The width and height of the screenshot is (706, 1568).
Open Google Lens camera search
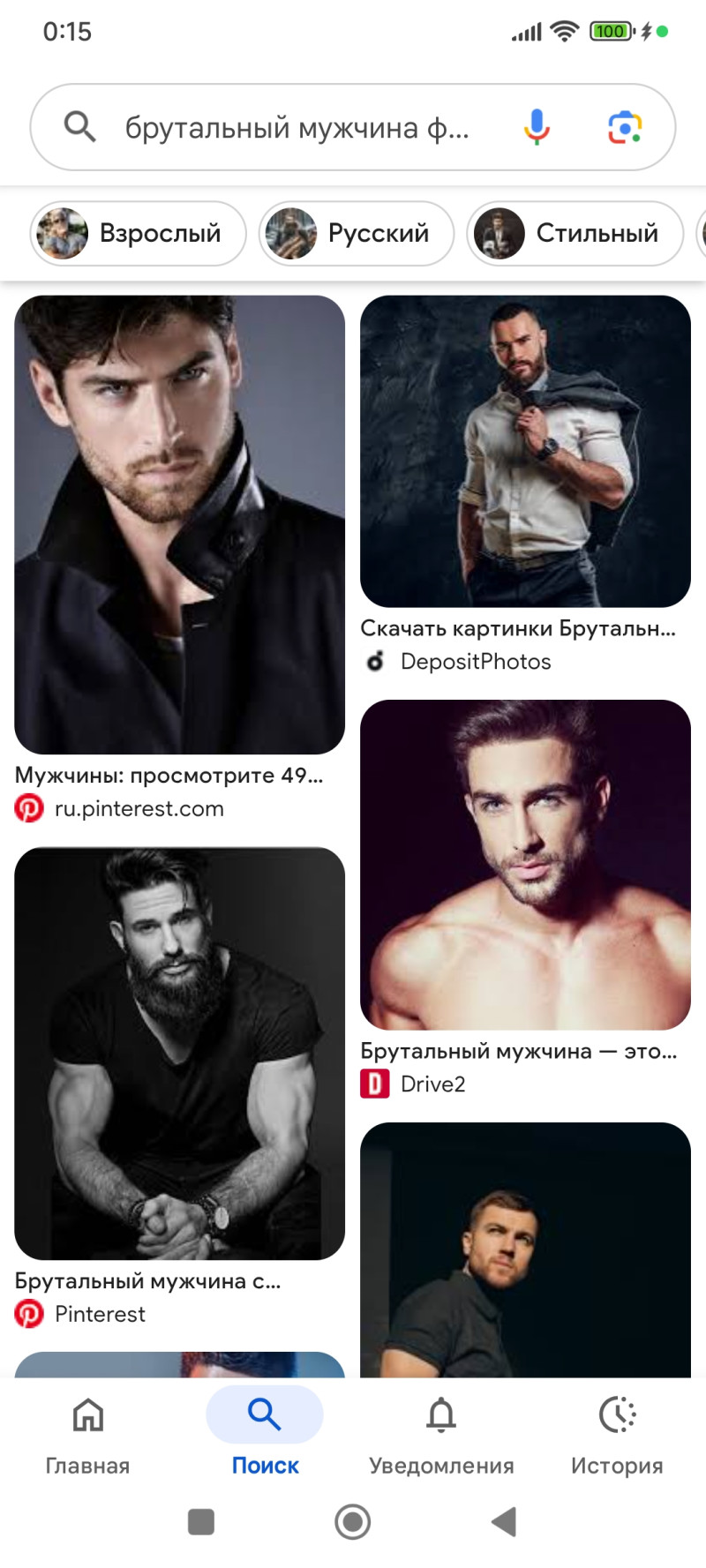click(625, 127)
